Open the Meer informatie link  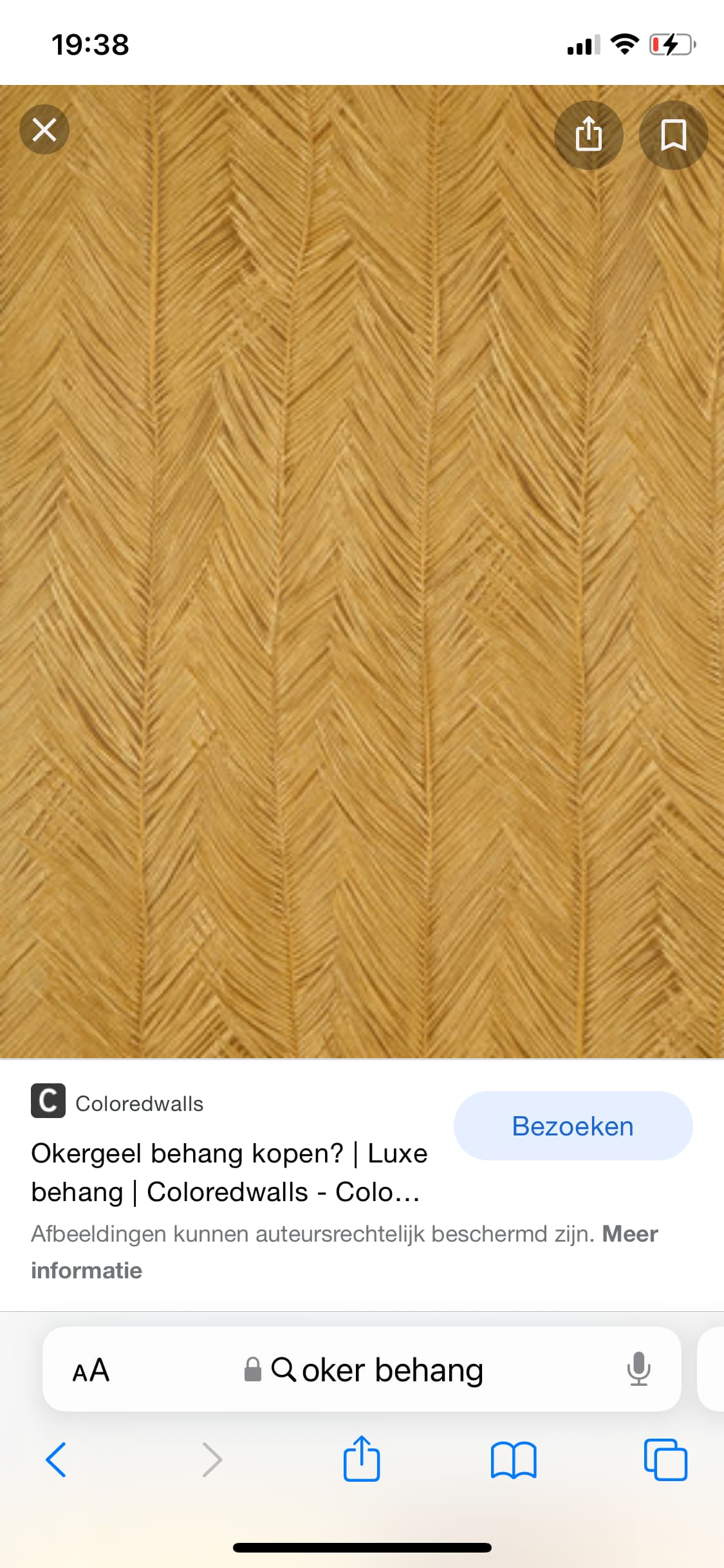click(344, 1252)
